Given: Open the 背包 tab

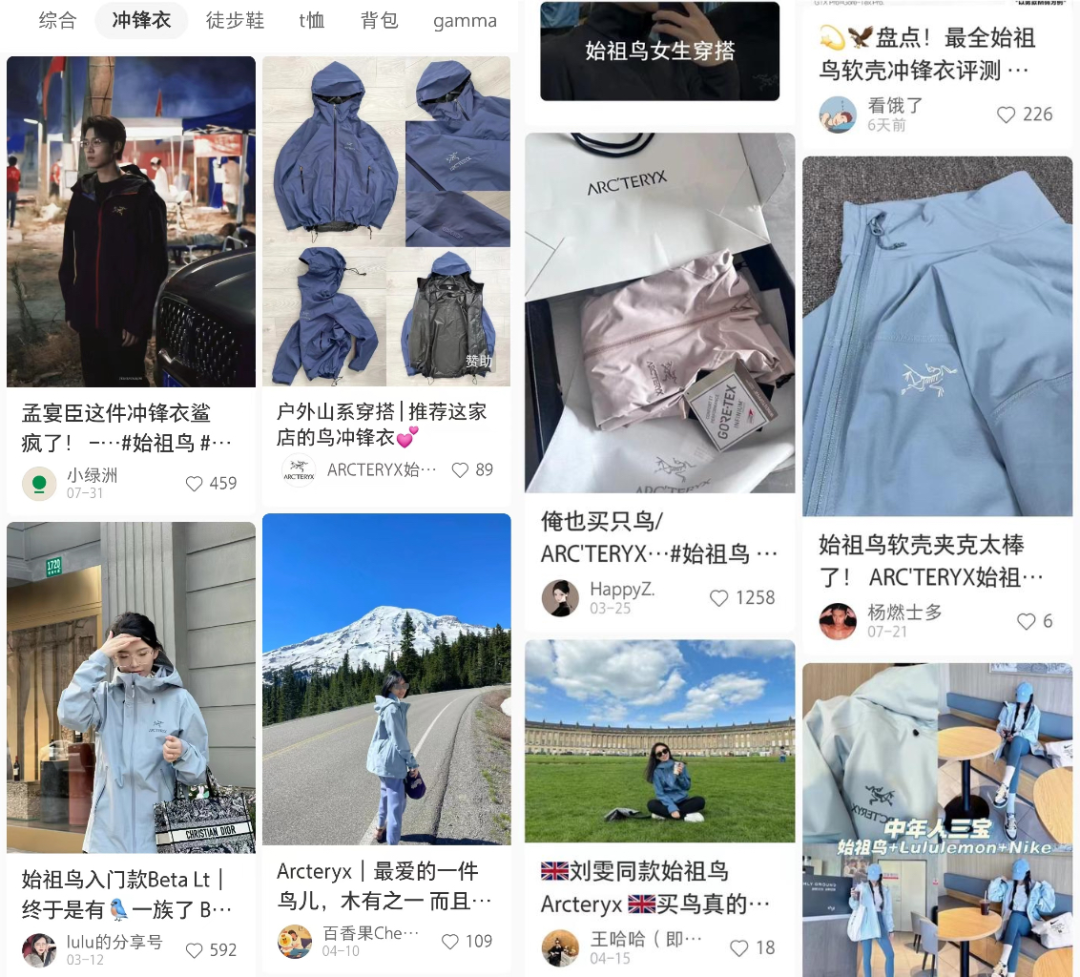Looking at the screenshot, I should [x=379, y=20].
